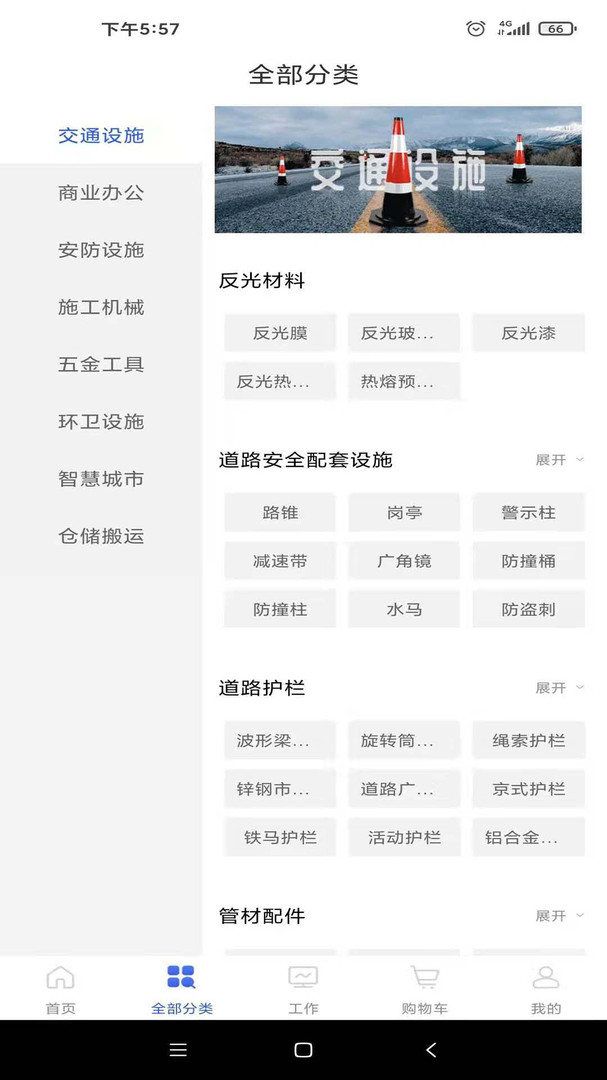607x1080 pixels.
Task: Go to the 首页 tab
Action: (x=61, y=990)
